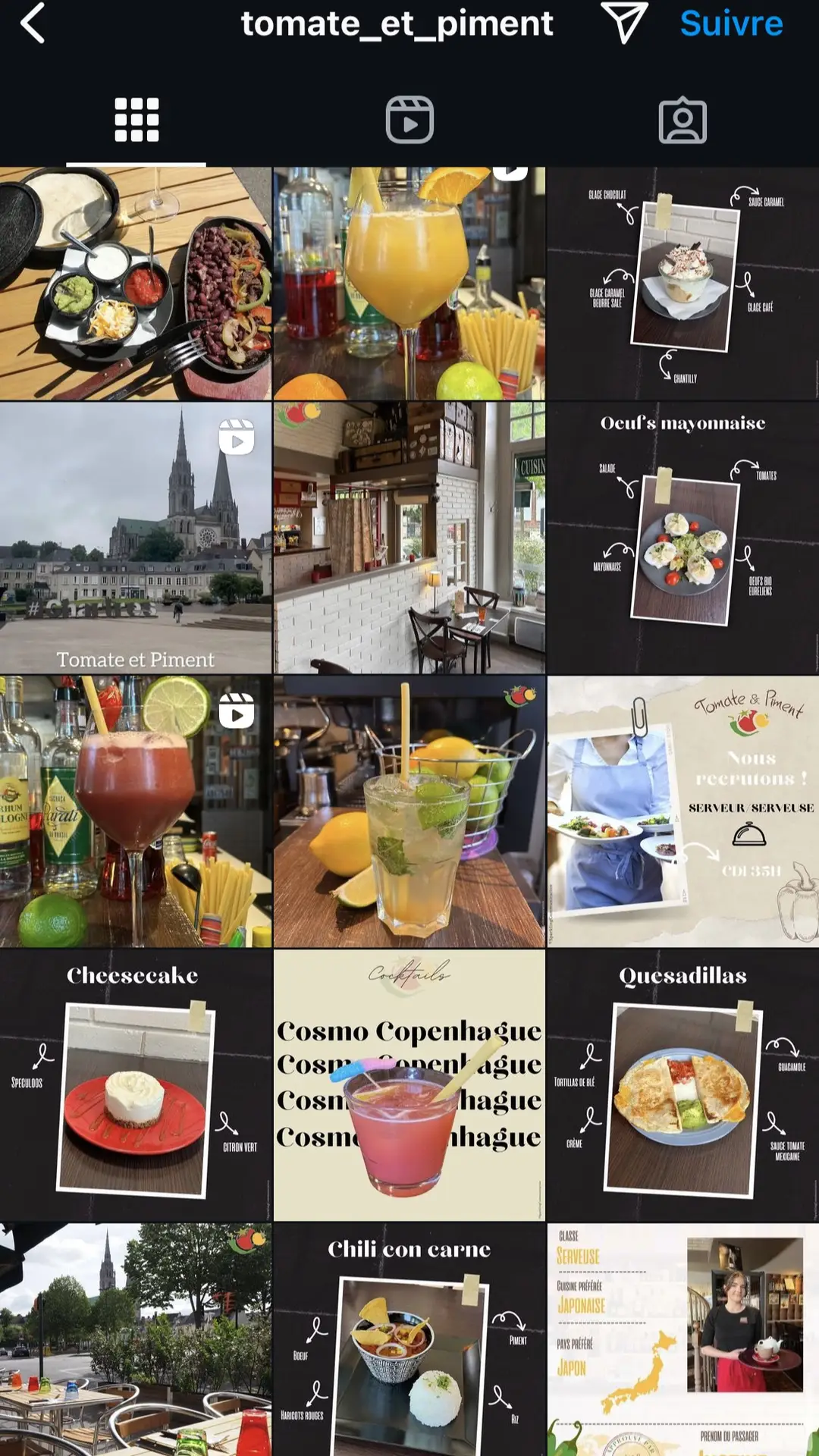View the Quesadillas post
Viewport: 819px width, 1456px height.
(x=682, y=1084)
